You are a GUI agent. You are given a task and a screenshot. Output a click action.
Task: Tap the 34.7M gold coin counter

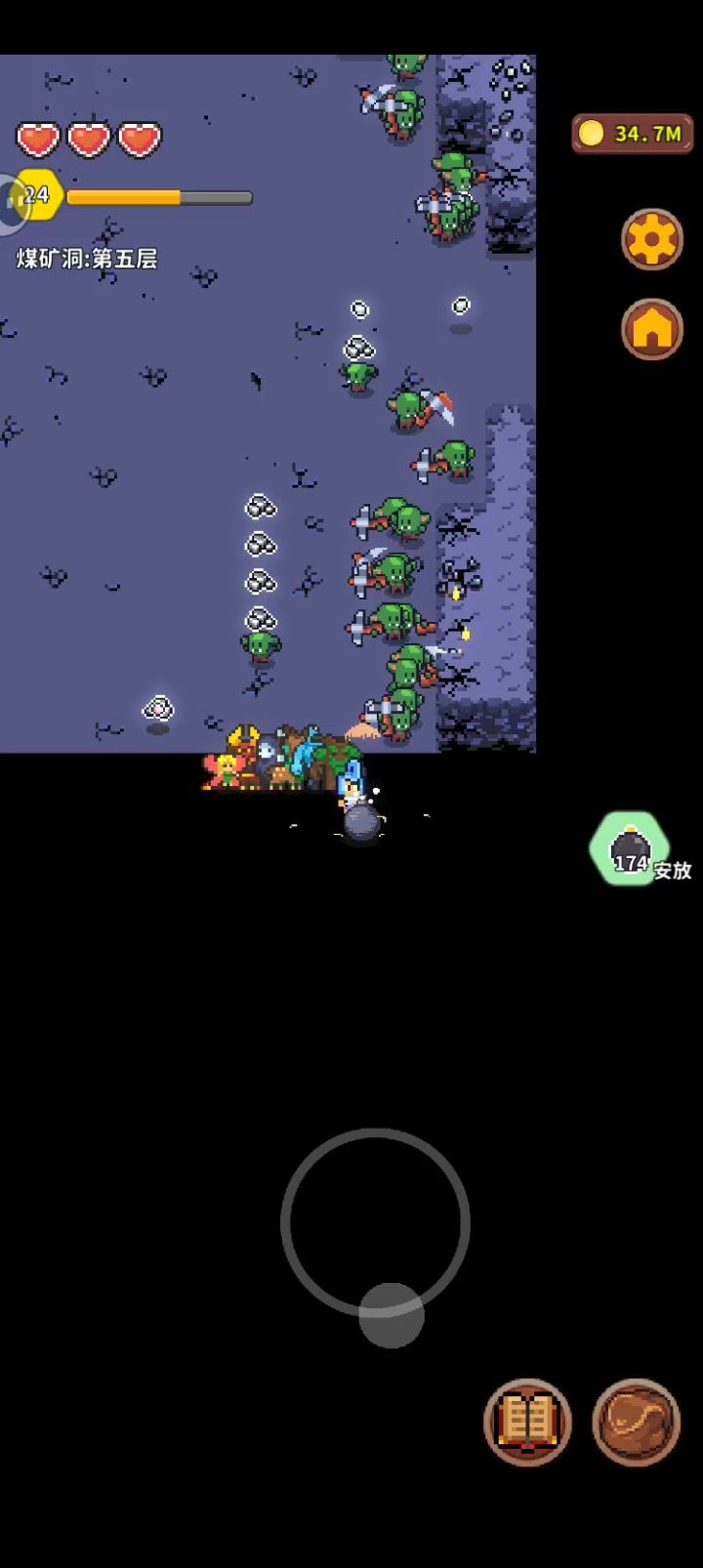point(633,134)
